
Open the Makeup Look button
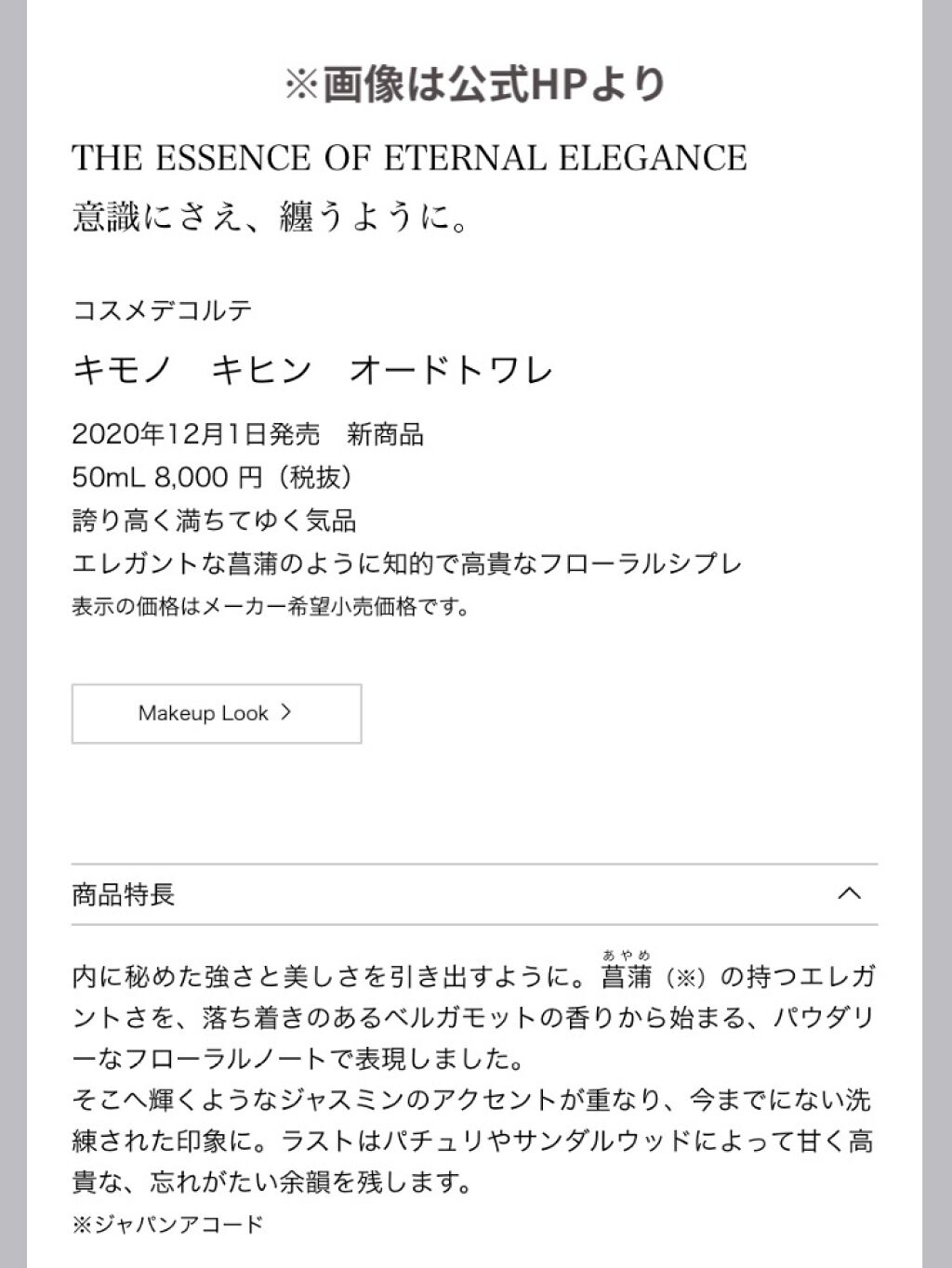217,713
